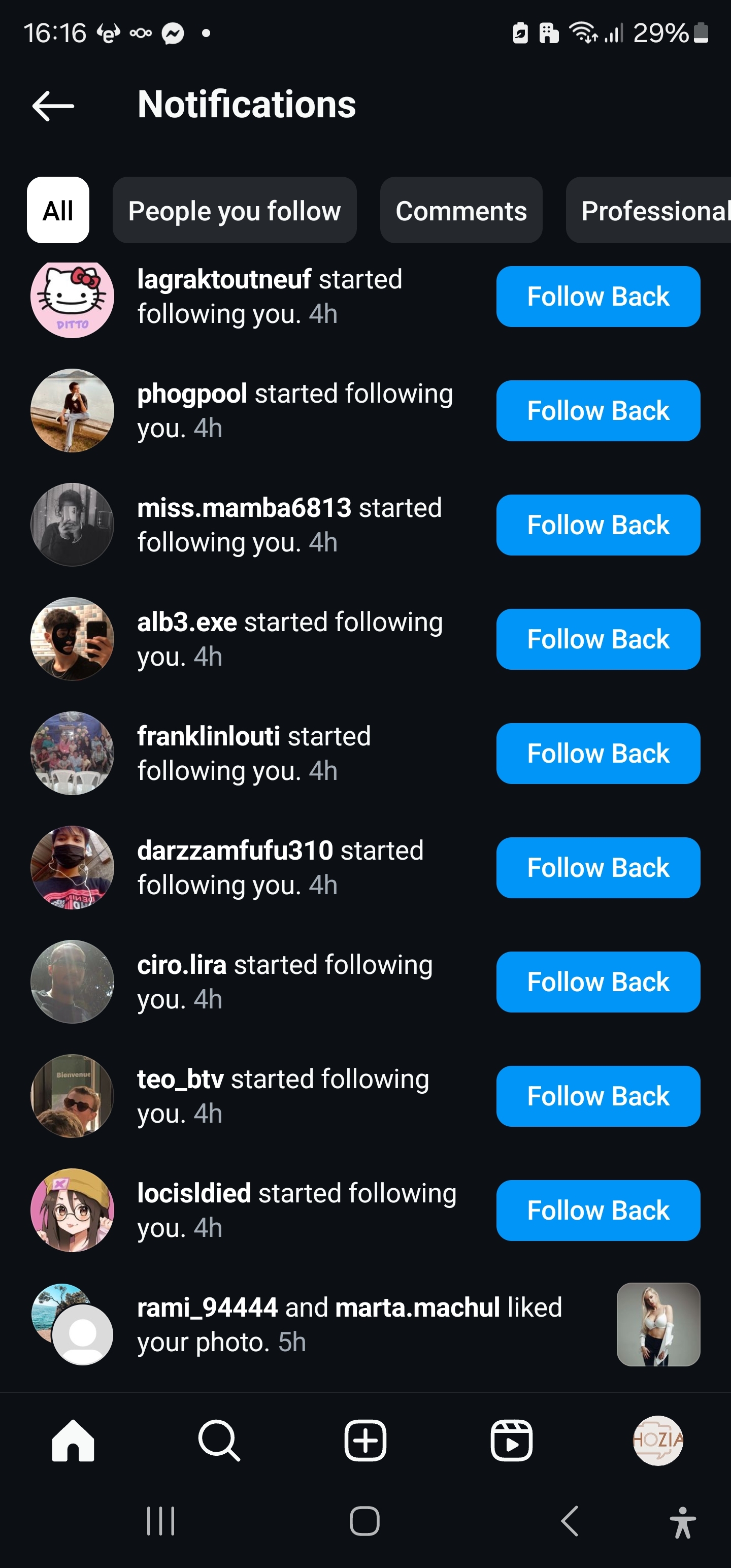Tap Follow Back beside ciro.lira
Screen dimensions: 731x1568
597,982
